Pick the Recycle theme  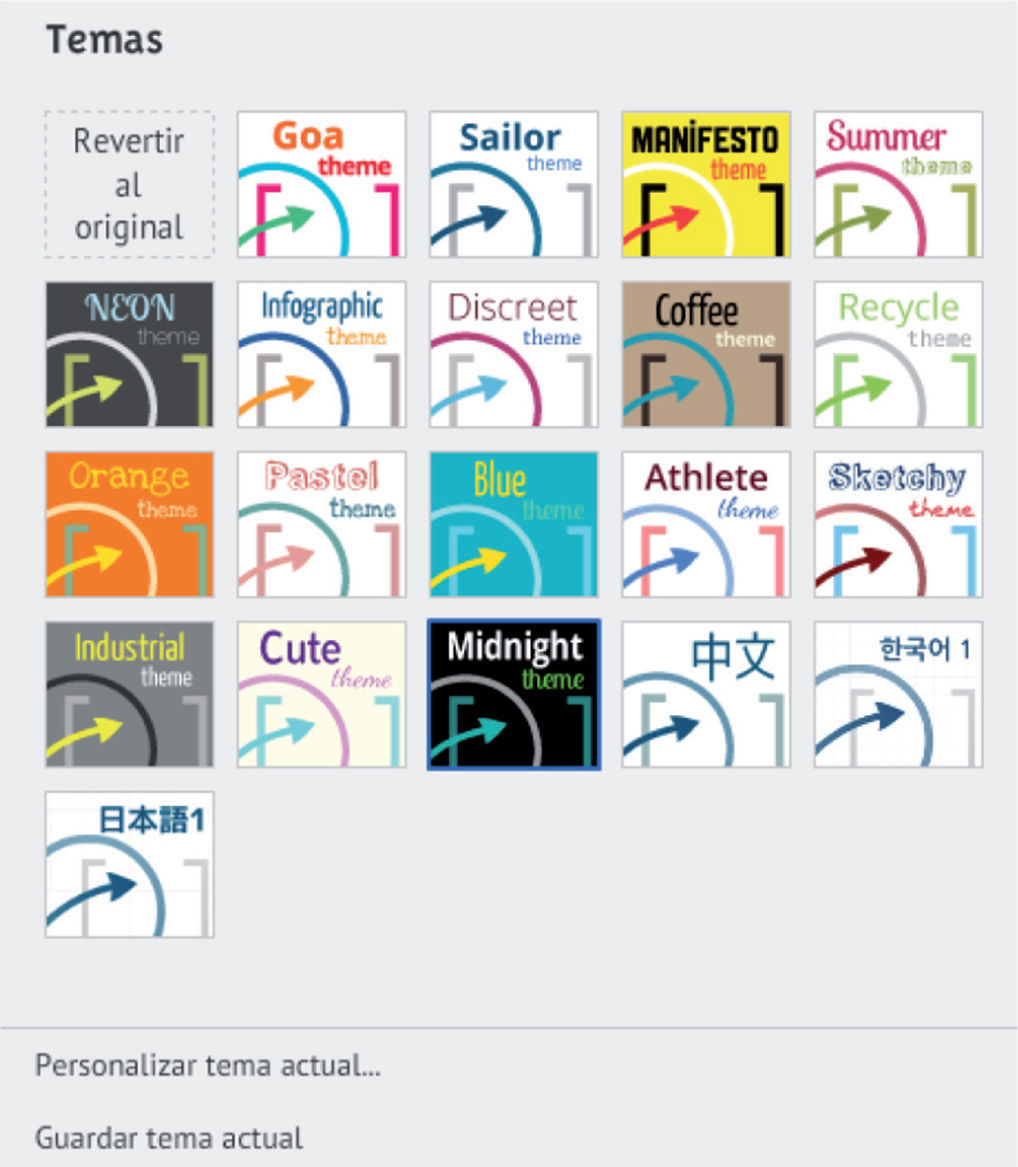coord(897,354)
